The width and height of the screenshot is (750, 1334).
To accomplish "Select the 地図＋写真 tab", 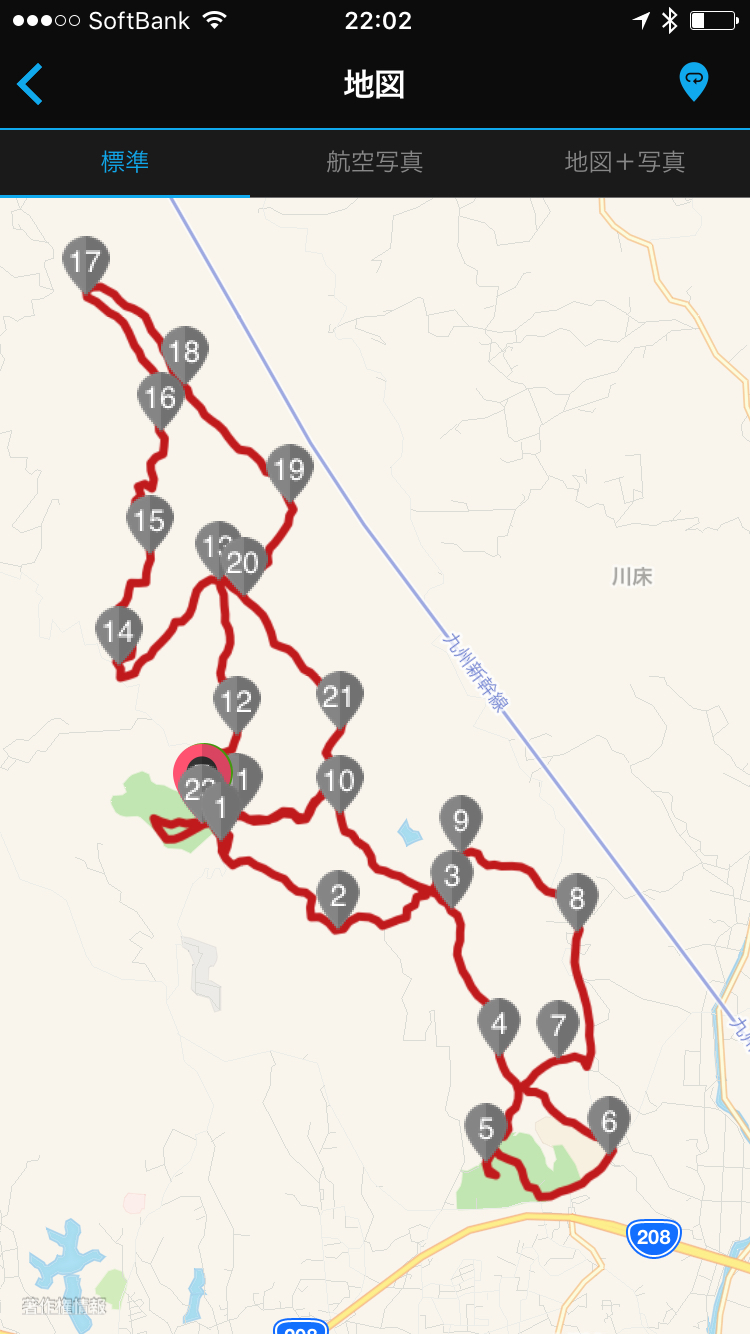I will tap(625, 162).
